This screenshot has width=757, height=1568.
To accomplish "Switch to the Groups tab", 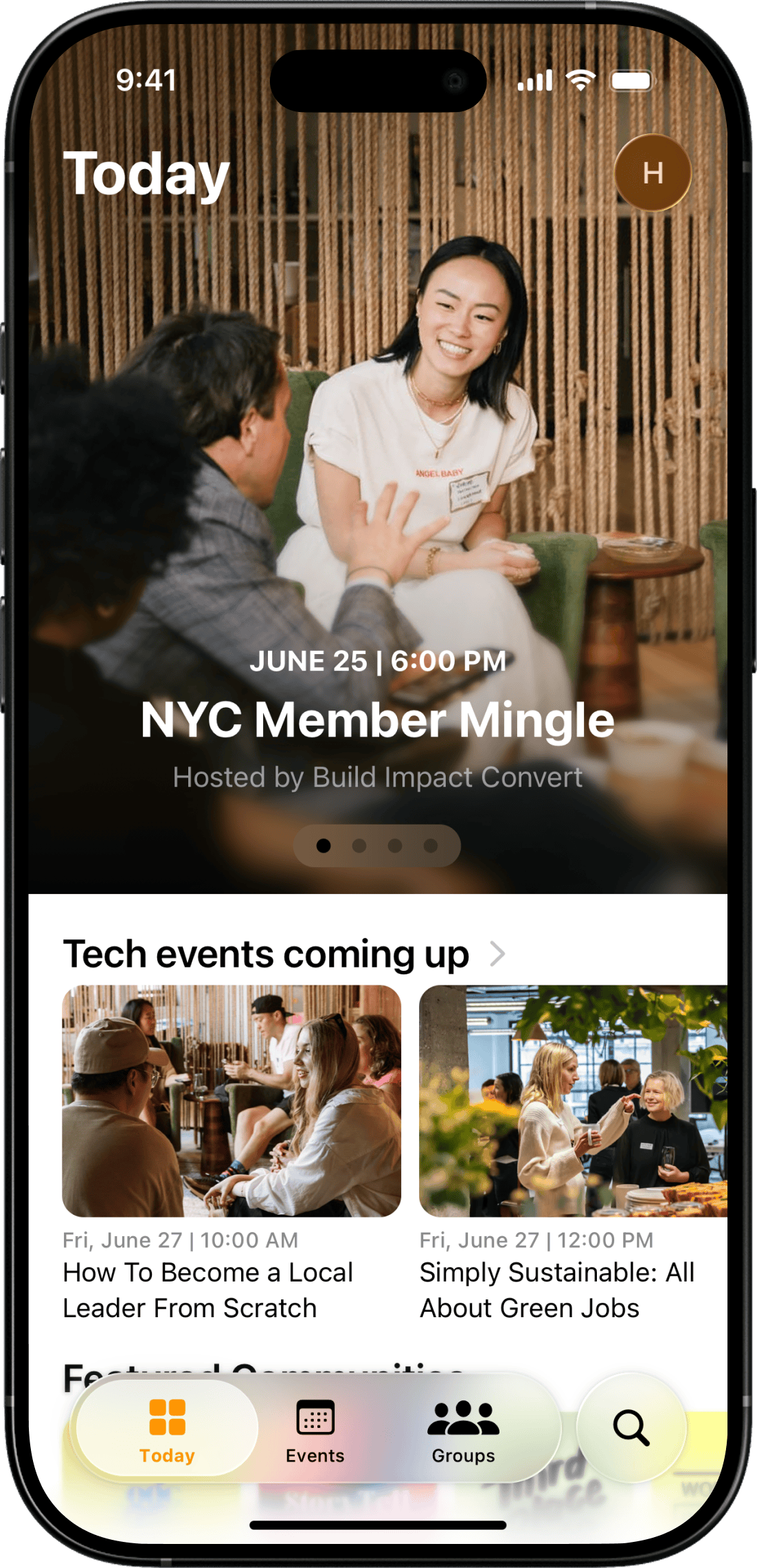I will [x=463, y=1429].
